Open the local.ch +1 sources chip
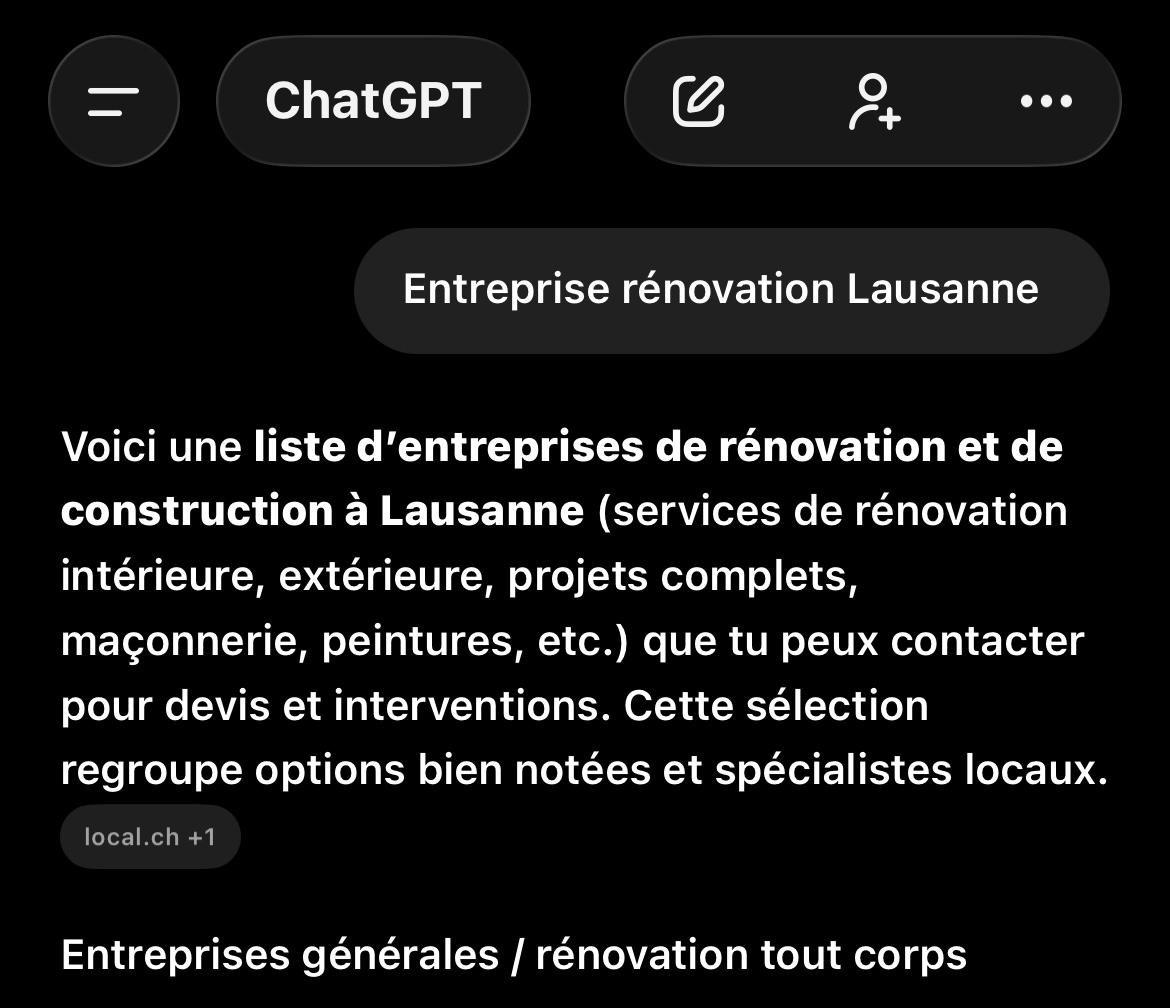The image size is (1170, 1008). 150,837
